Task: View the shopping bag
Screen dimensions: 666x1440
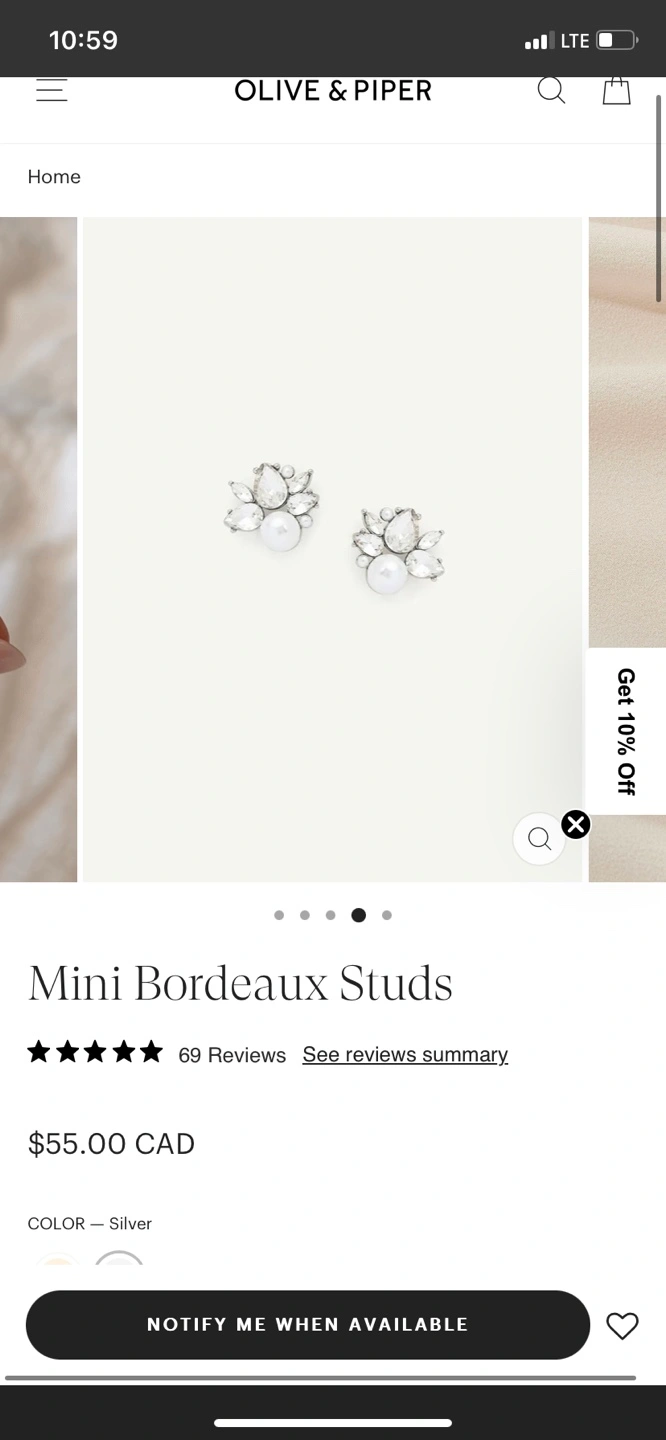Action: 616,90
